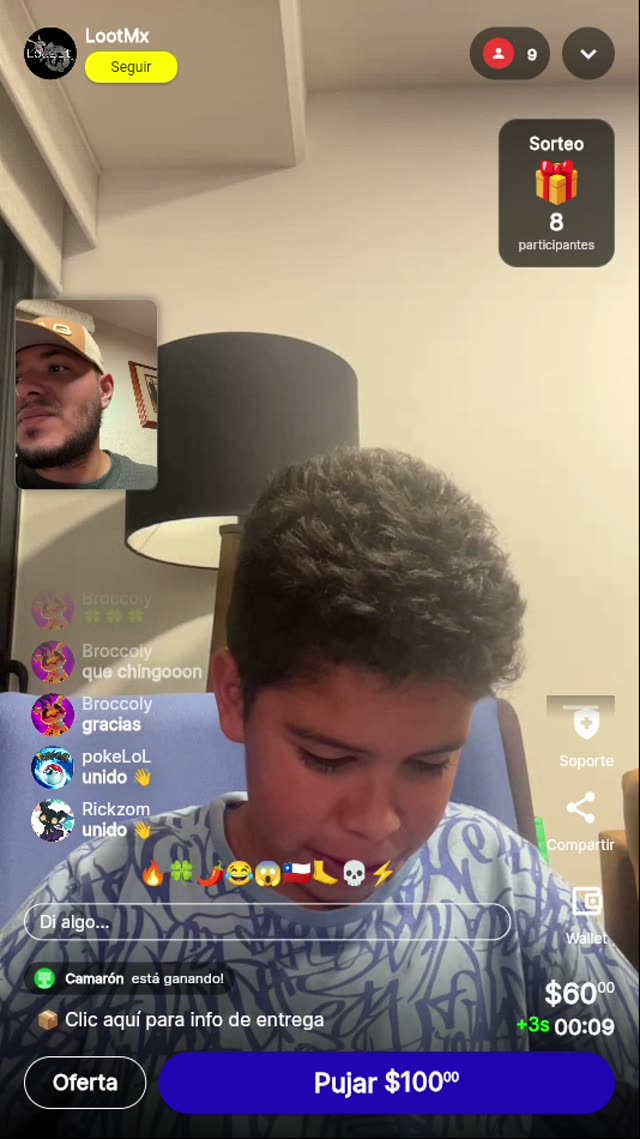Viewport: 640px width, 1139px height.
Task: Bid $100 with the Pujar button
Action: [x=386, y=1082]
